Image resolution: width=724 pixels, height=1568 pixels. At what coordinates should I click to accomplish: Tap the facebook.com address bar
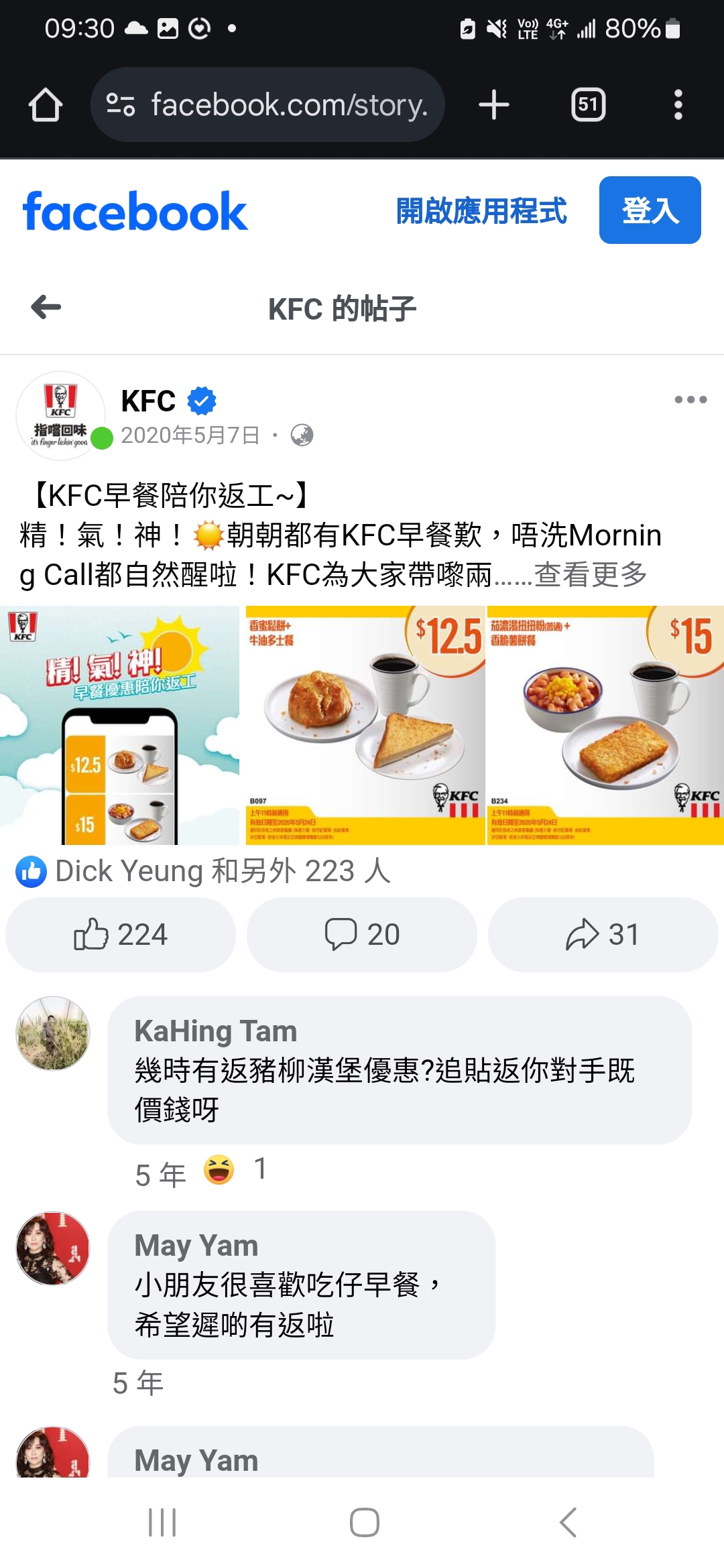click(267, 105)
